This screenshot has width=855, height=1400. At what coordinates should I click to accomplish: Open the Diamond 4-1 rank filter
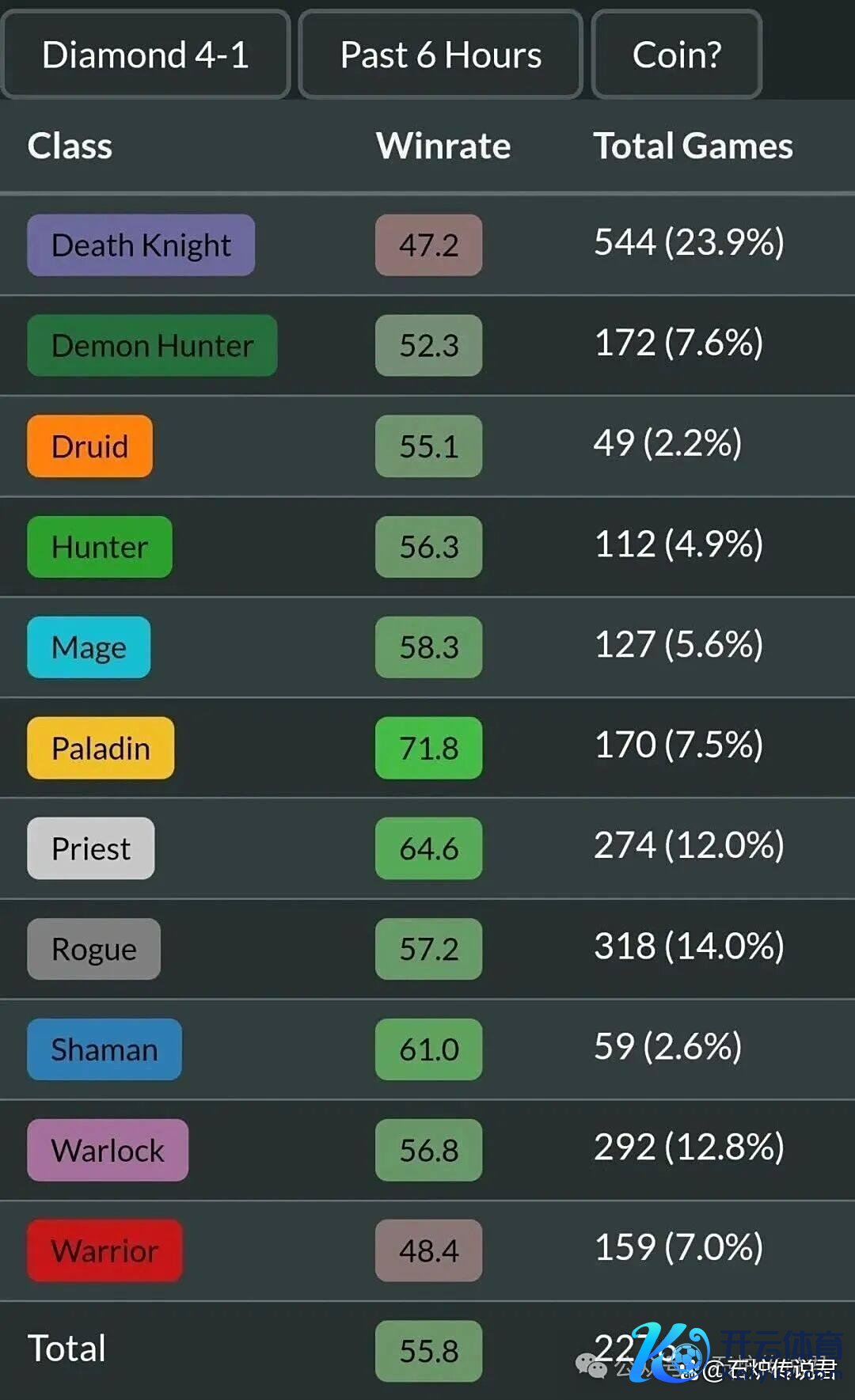pos(146,55)
